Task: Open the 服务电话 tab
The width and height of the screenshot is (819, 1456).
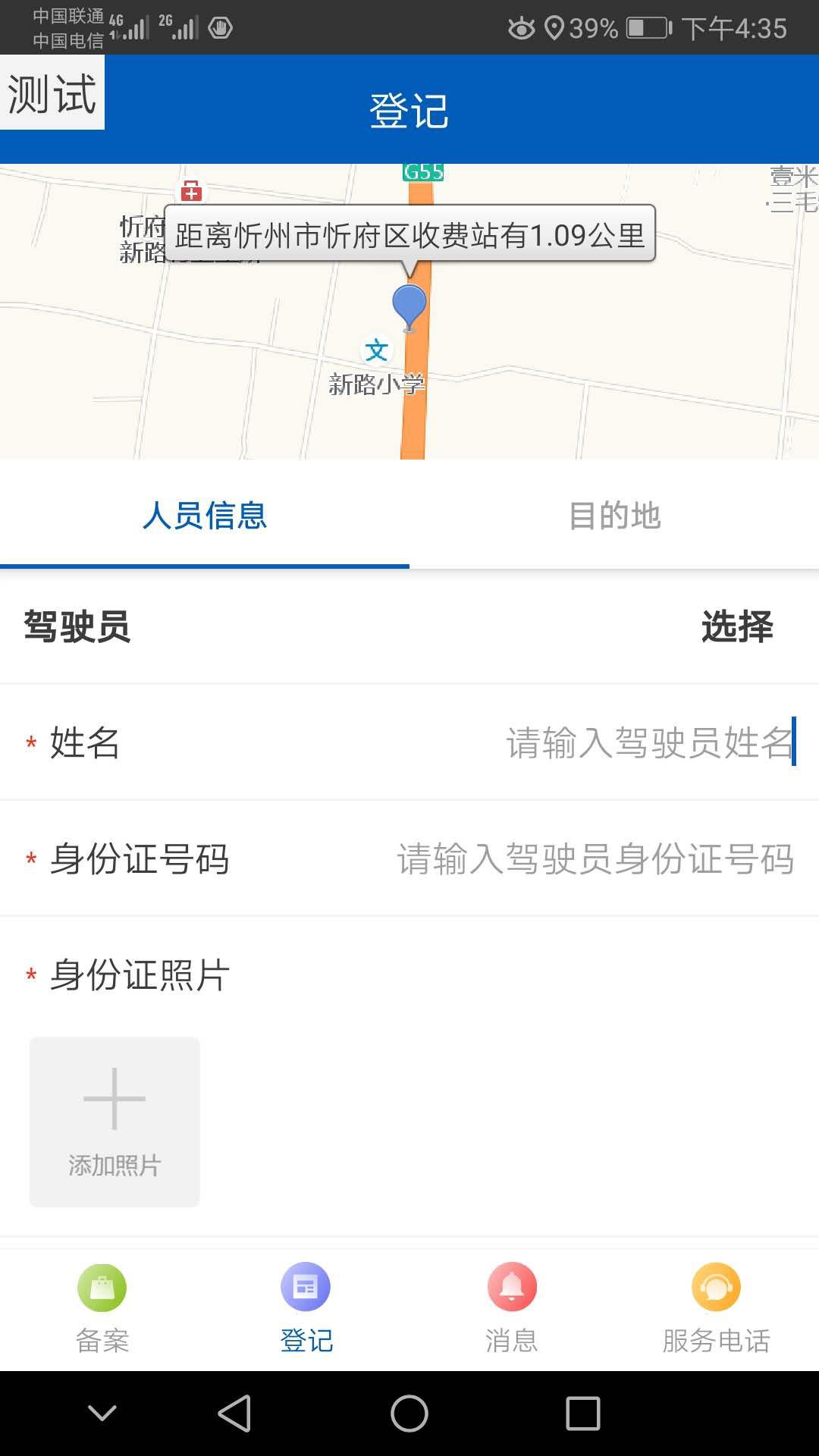Action: point(716,1309)
